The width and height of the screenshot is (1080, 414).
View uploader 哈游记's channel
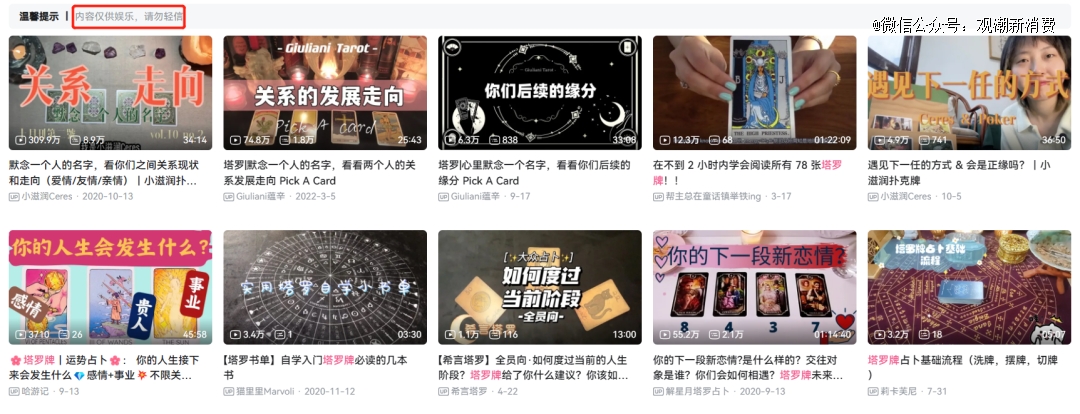pyautogui.click(x=36, y=392)
